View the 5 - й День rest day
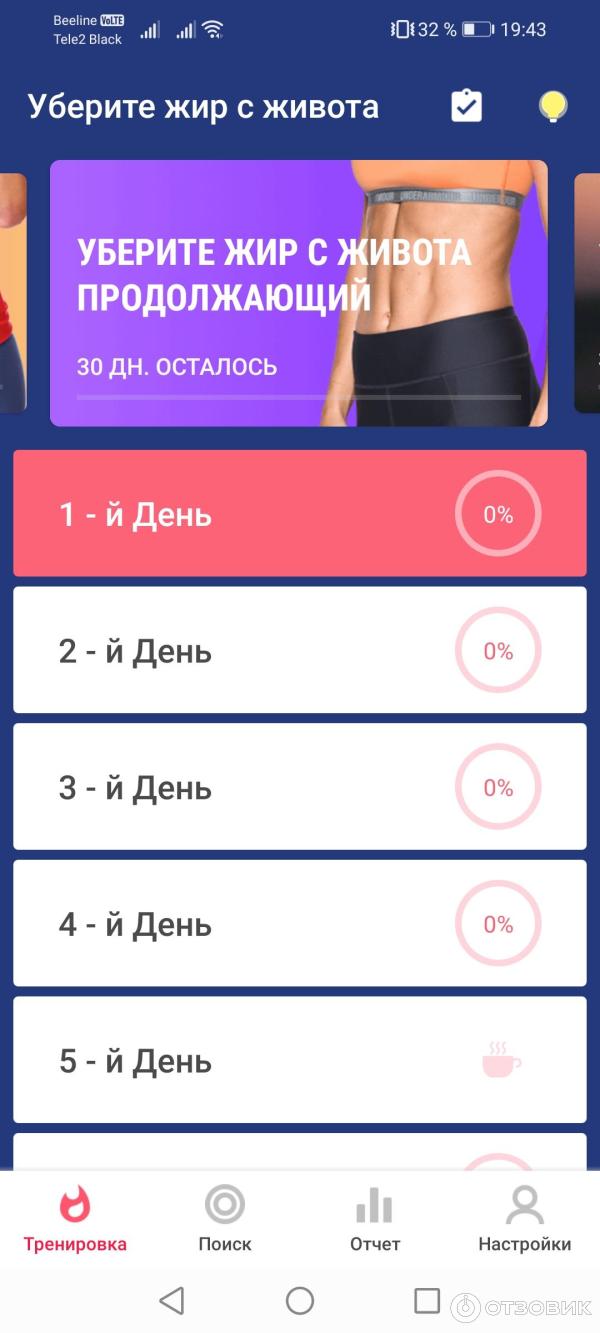The height and width of the screenshot is (1333, 600). coord(299,1060)
